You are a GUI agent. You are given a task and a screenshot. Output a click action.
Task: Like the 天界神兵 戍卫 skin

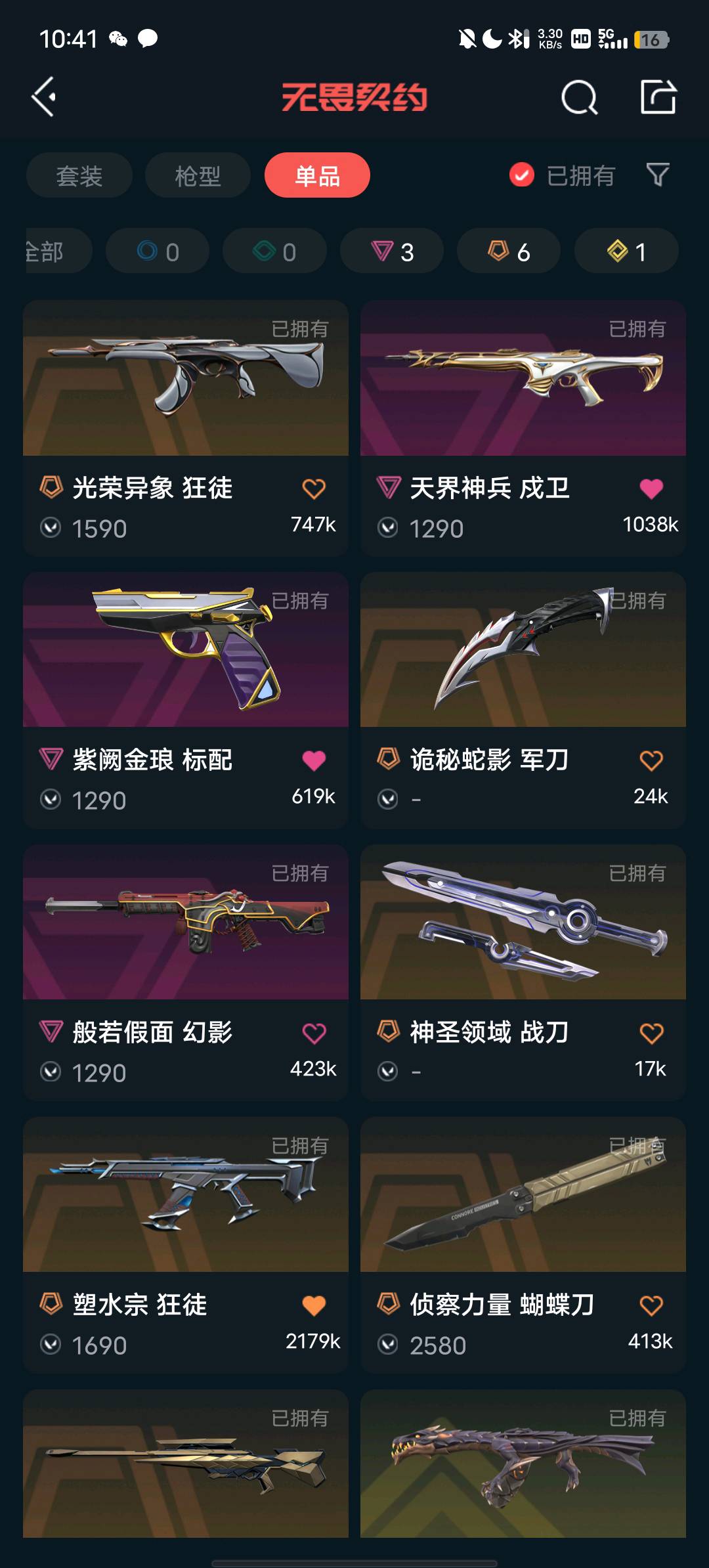(x=651, y=488)
